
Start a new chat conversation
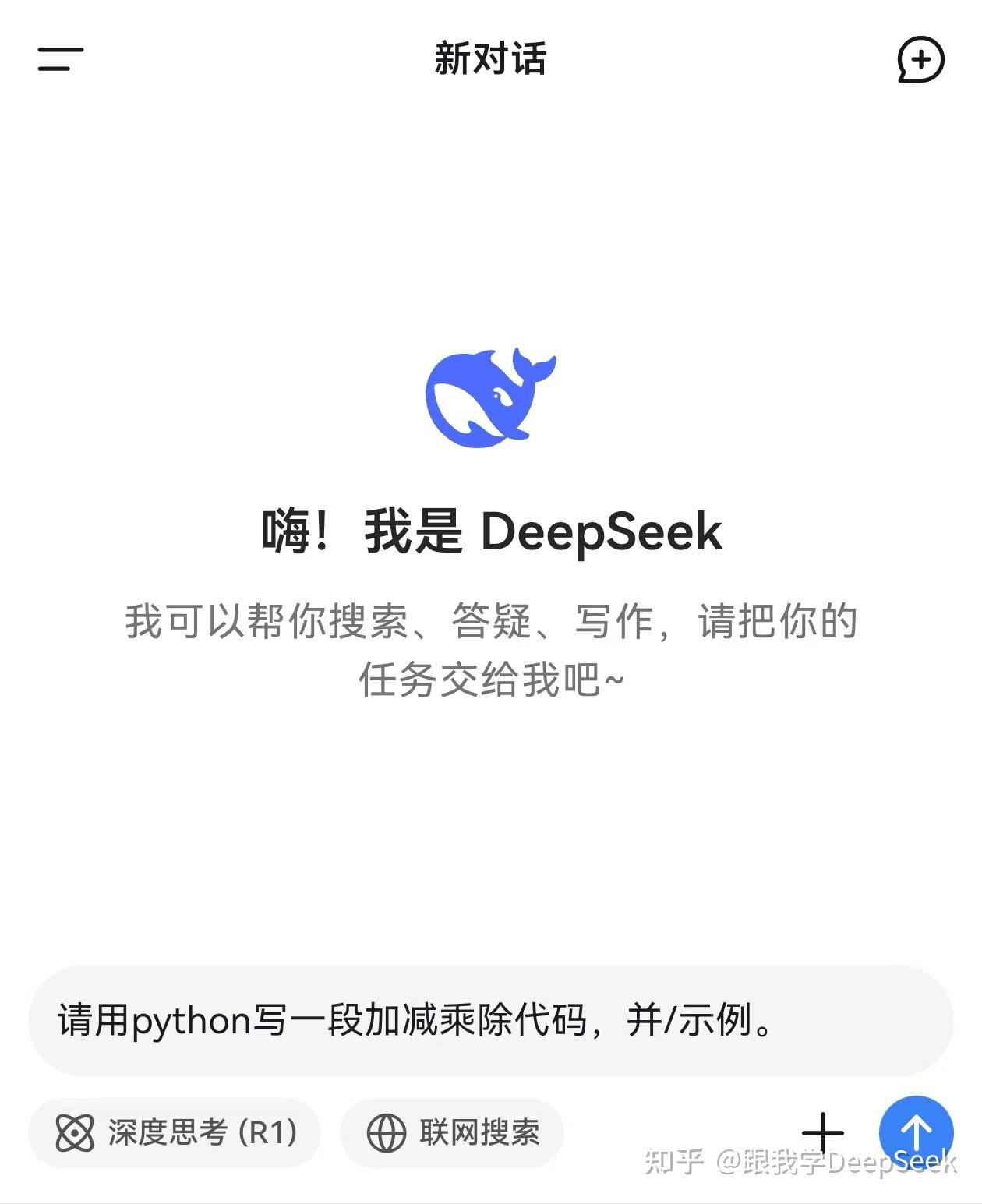pos(920,59)
